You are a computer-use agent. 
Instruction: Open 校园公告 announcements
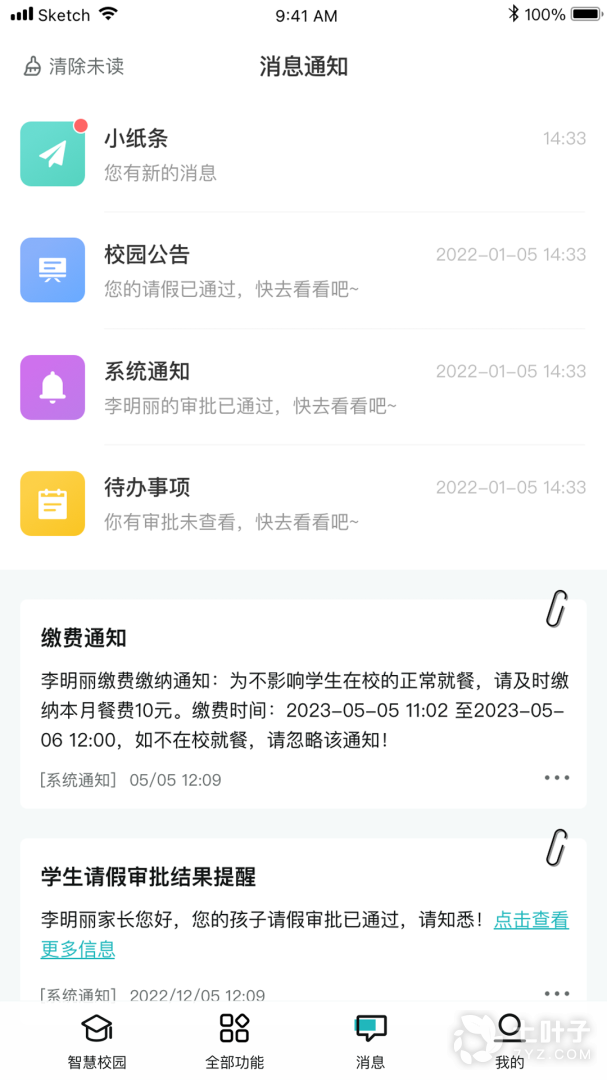(303, 270)
